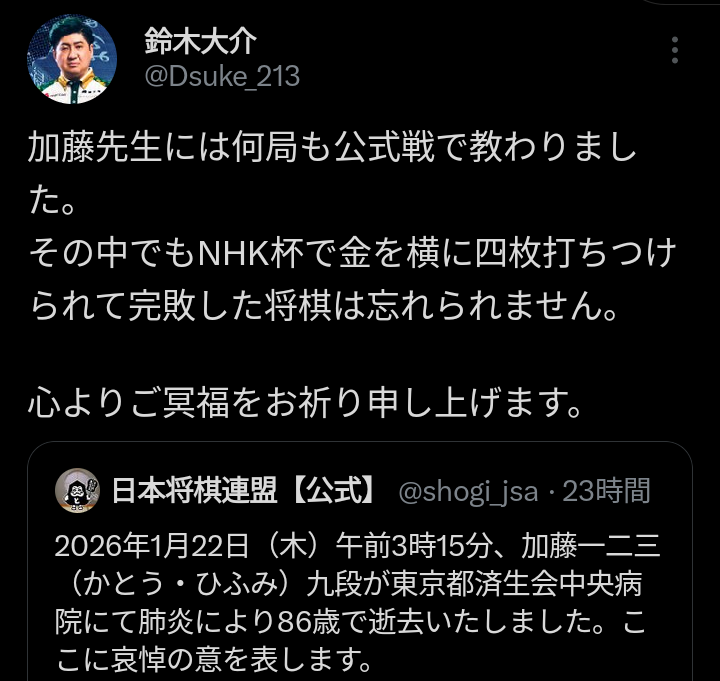The width and height of the screenshot is (720, 681).
Task: Open the post's overflow menu
Action: pyautogui.click(x=677, y=50)
